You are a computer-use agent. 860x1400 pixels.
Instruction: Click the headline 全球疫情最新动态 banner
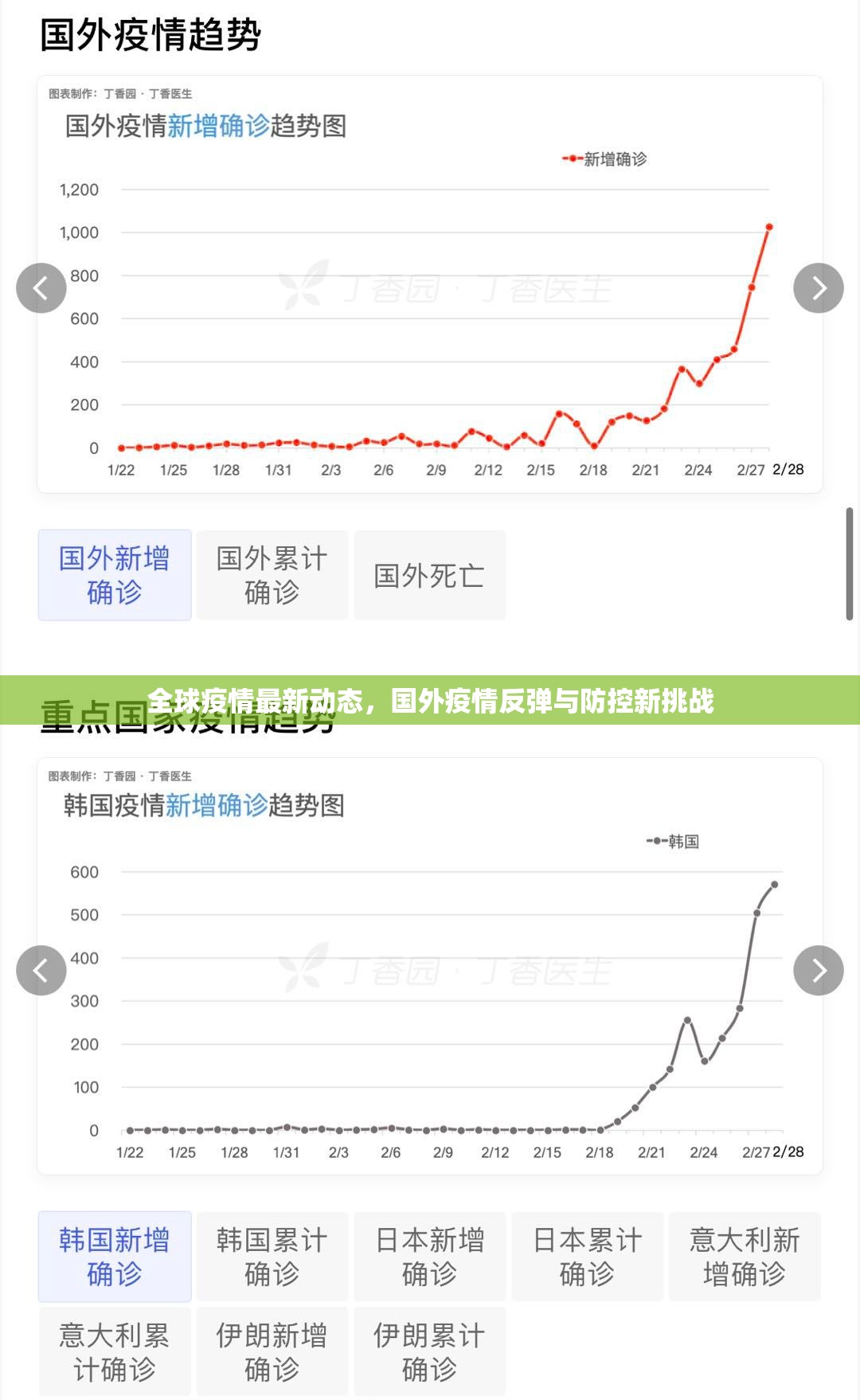tap(430, 702)
